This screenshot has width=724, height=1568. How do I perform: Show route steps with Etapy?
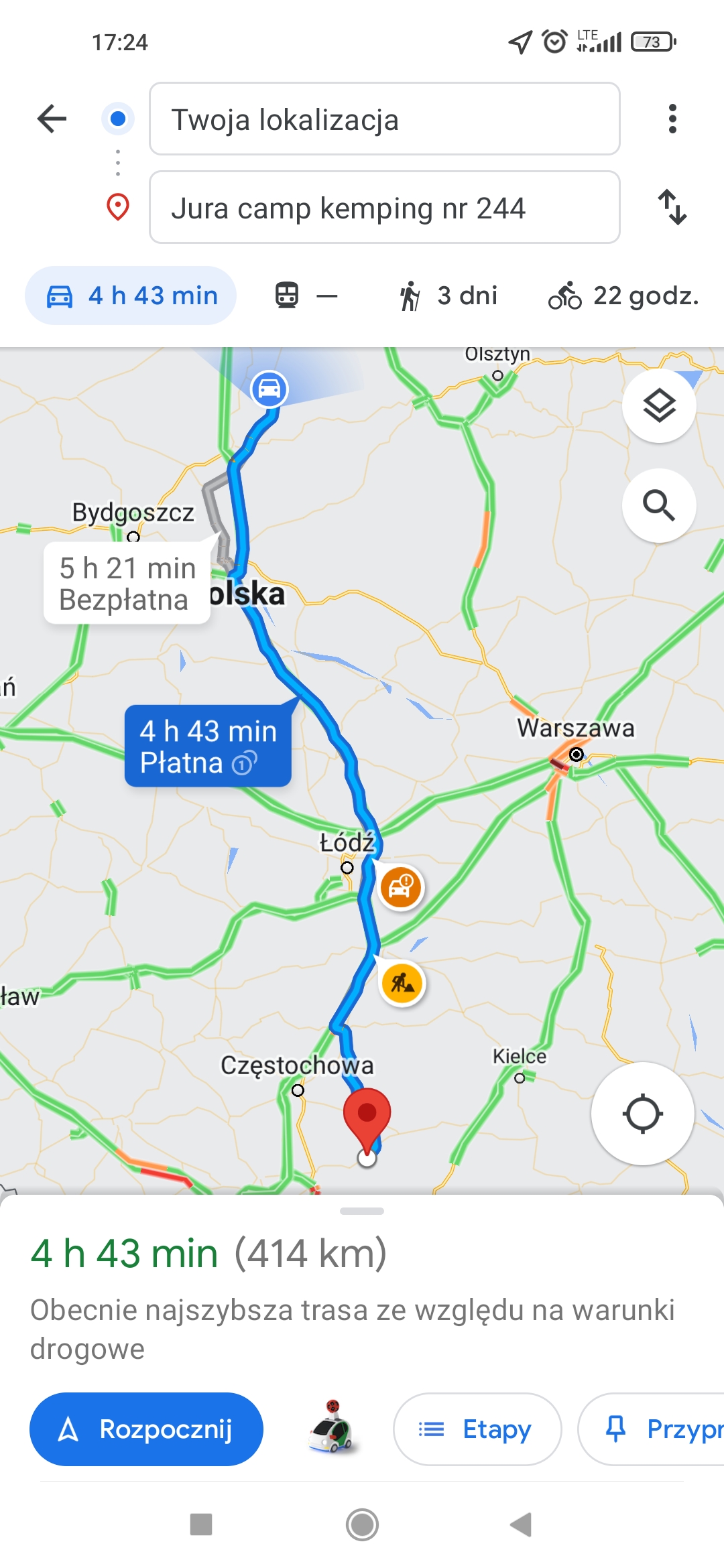pyautogui.click(x=477, y=1429)
